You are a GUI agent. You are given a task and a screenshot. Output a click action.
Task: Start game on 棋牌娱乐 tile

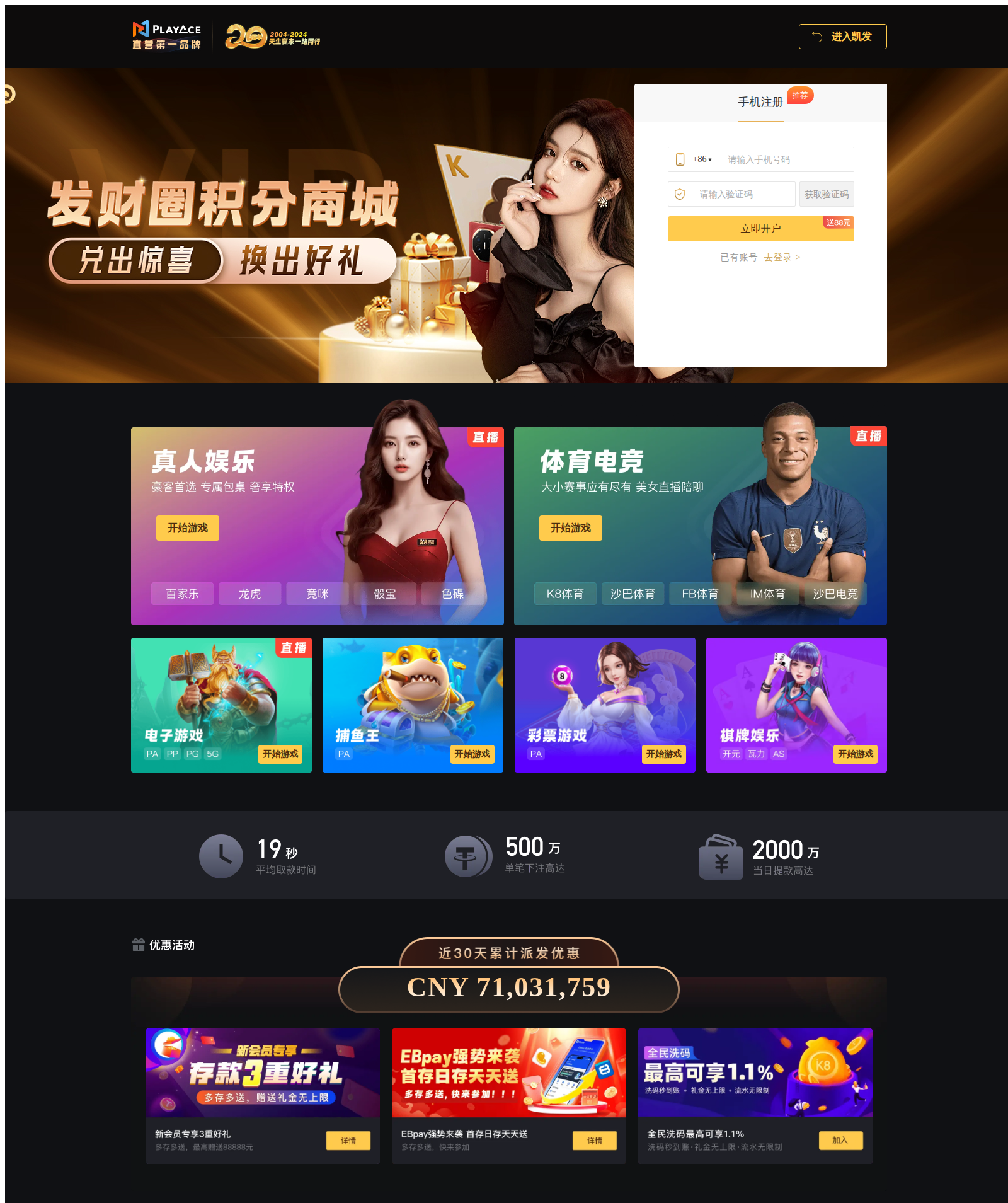(856, 754)
